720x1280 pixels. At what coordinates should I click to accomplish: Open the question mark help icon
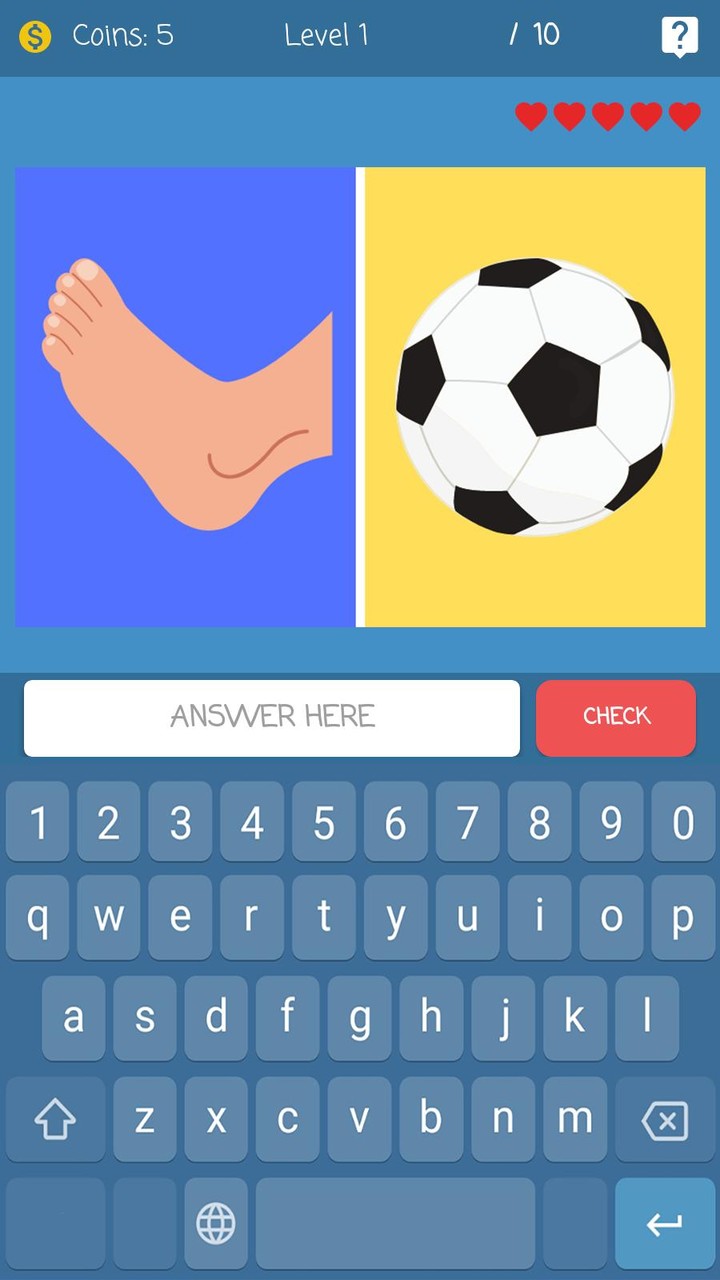pyautogui.click(x=680, y=36)
